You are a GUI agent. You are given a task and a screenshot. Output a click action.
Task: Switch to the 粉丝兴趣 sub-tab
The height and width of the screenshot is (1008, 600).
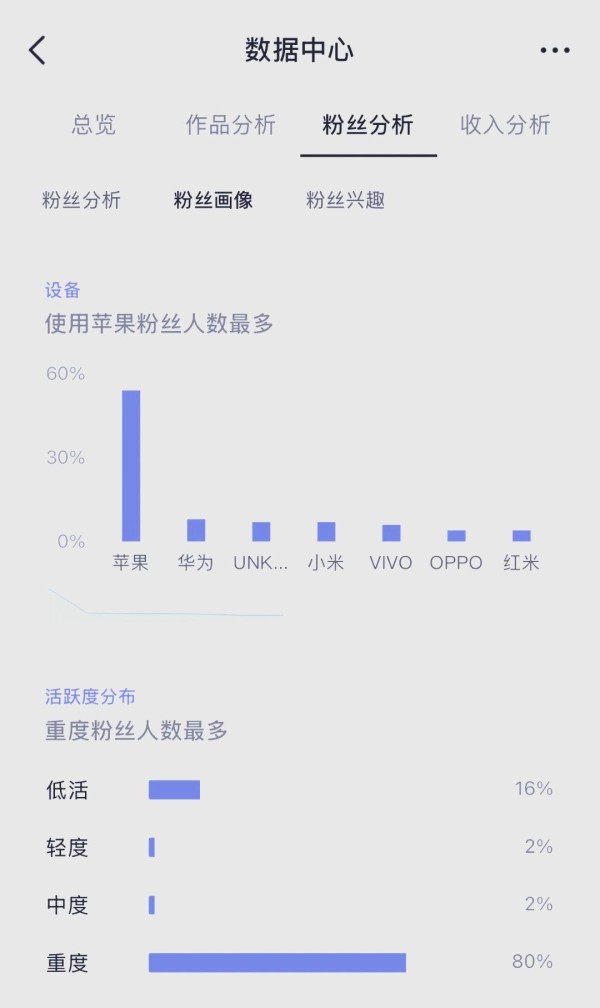coord(345,200)
